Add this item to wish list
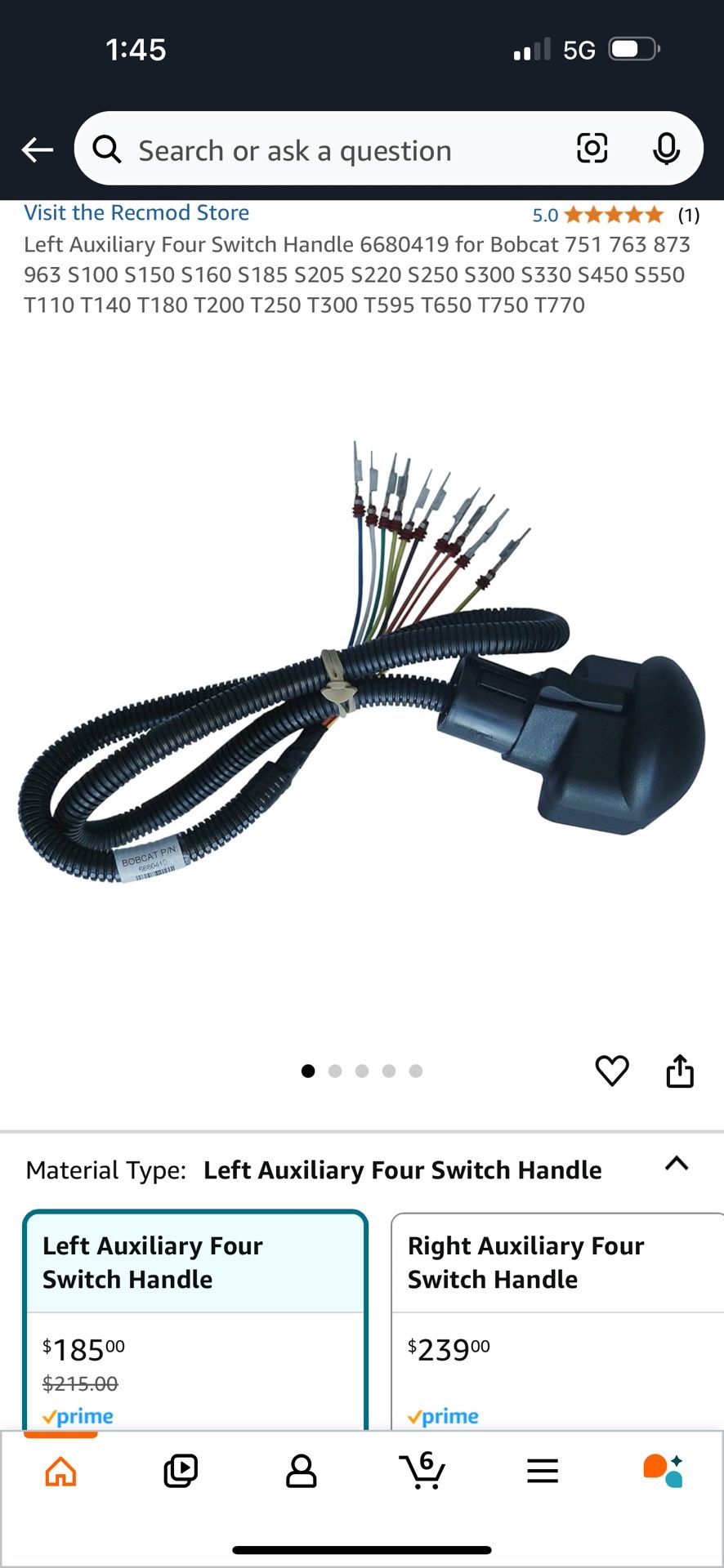This screenshot has width=724, height=1568. click(x=611, y=1071)
